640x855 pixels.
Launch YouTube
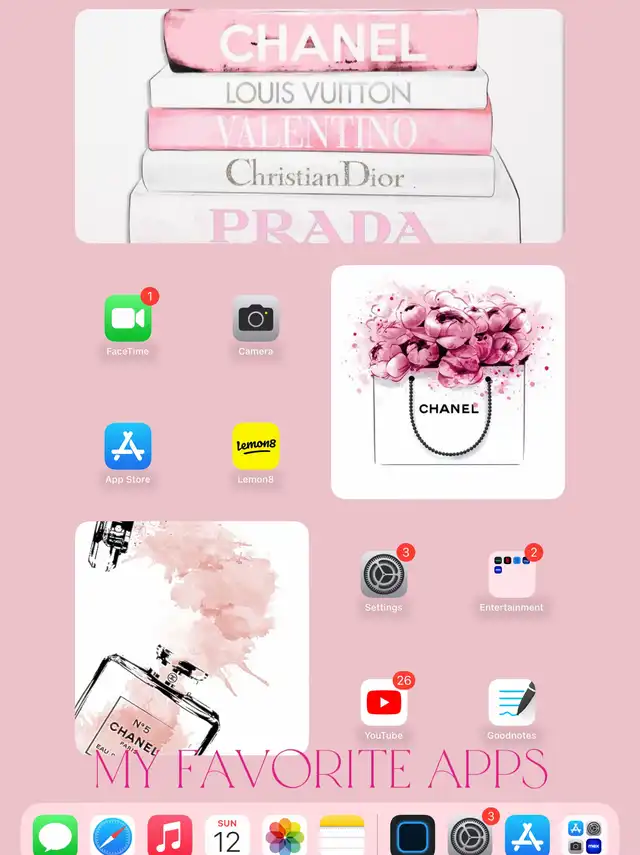tap(384, 702)
